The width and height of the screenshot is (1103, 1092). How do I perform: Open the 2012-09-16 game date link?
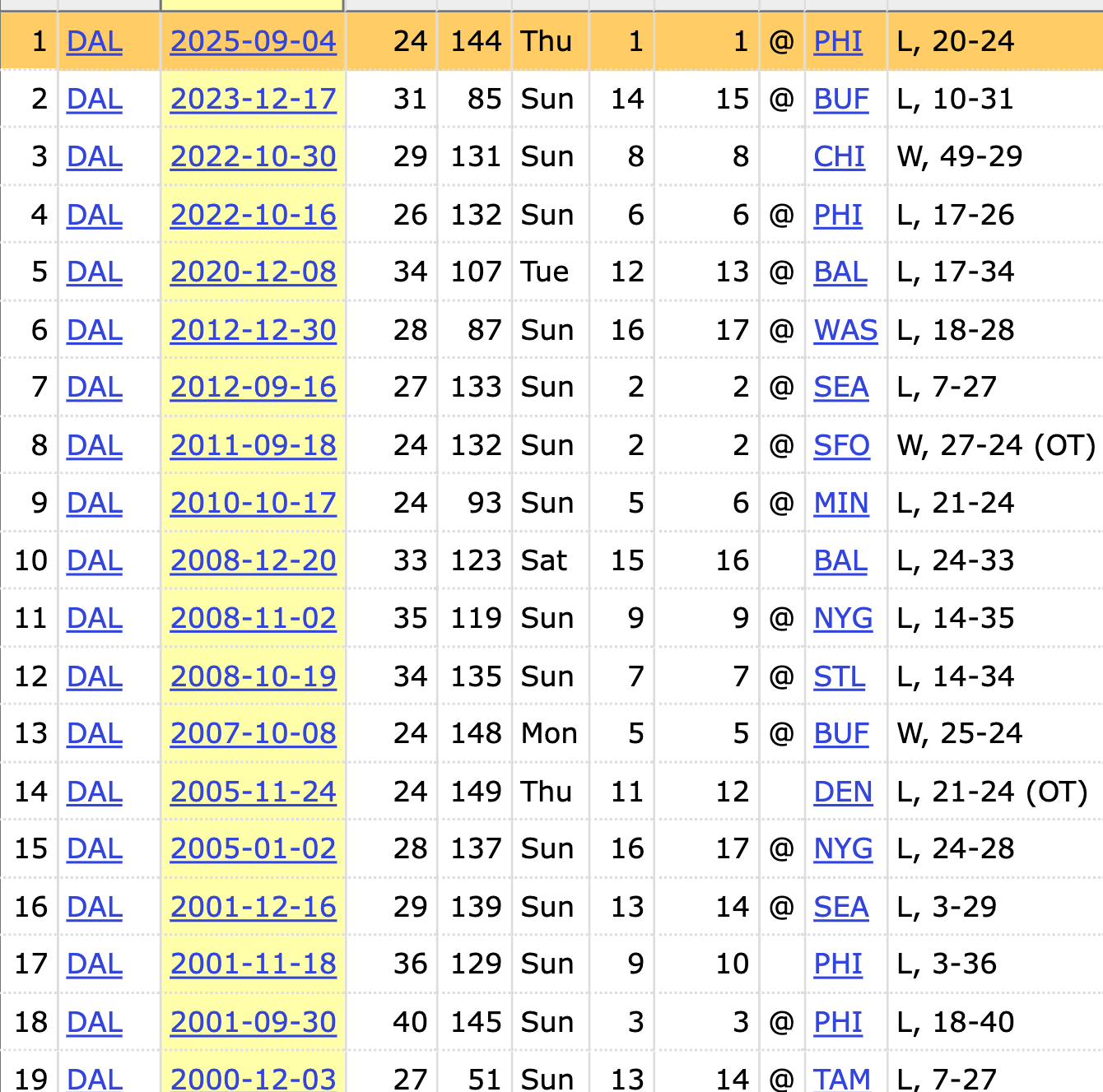pos(253,387)
